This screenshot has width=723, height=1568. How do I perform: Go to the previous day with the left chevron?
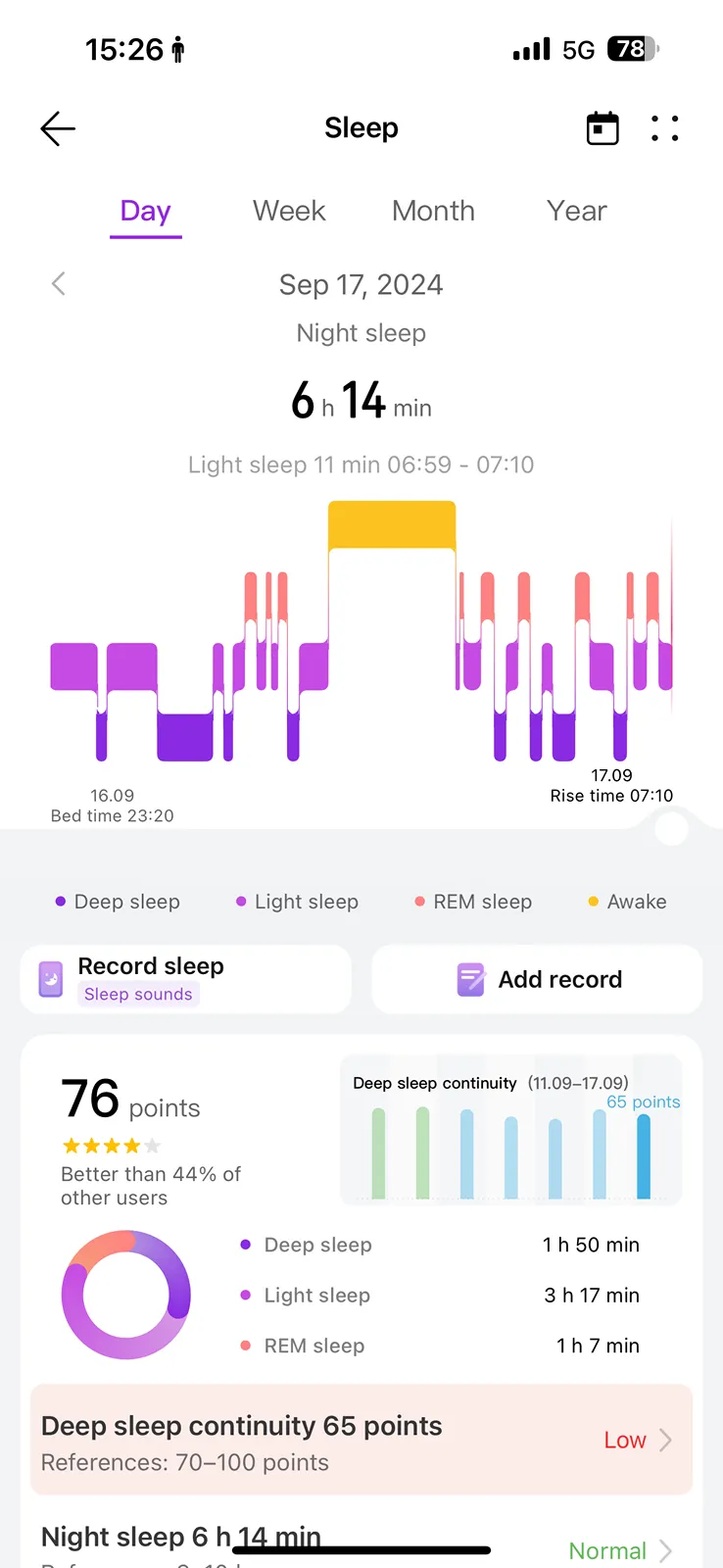point(59,284)
